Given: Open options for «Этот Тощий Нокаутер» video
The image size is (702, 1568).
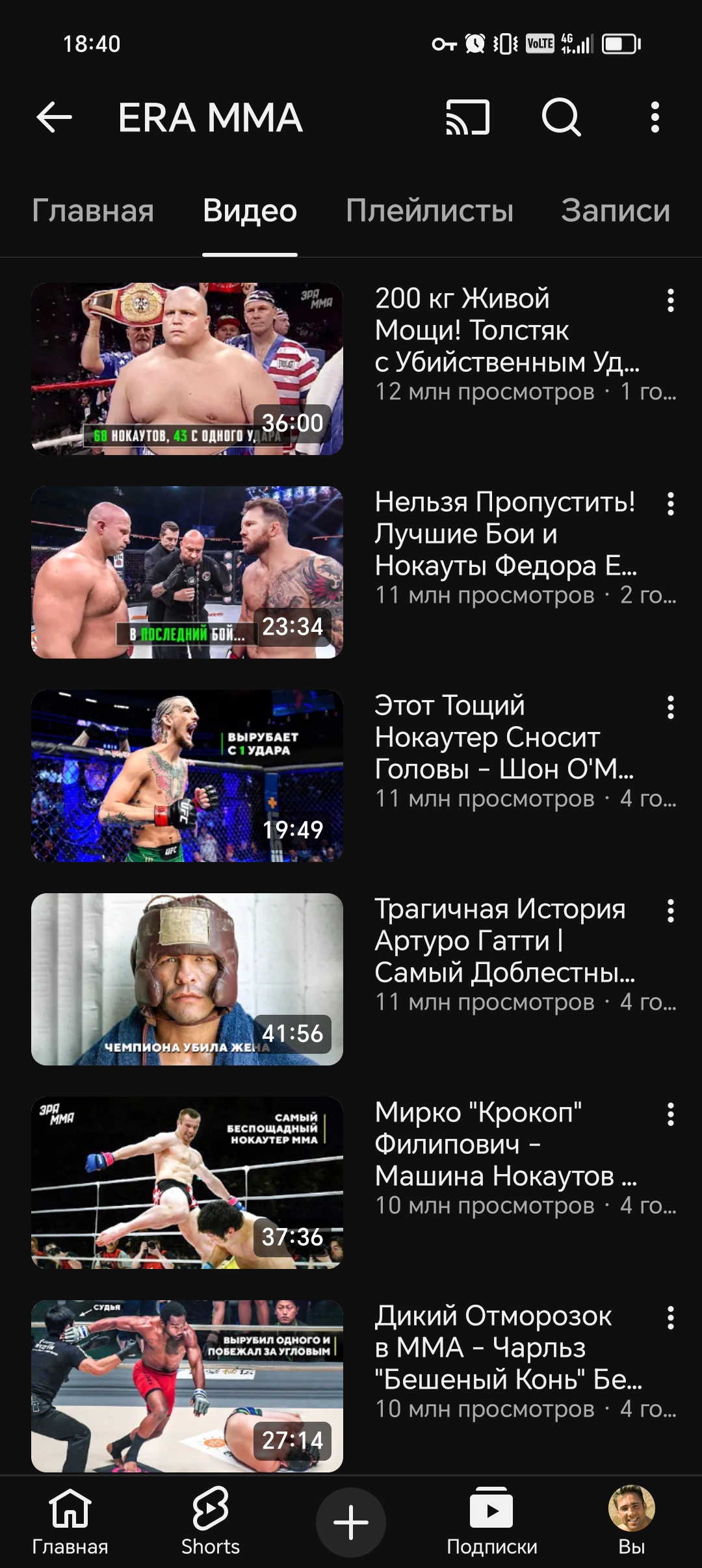Looking at the screenshot, I should (x=670, y=707).
